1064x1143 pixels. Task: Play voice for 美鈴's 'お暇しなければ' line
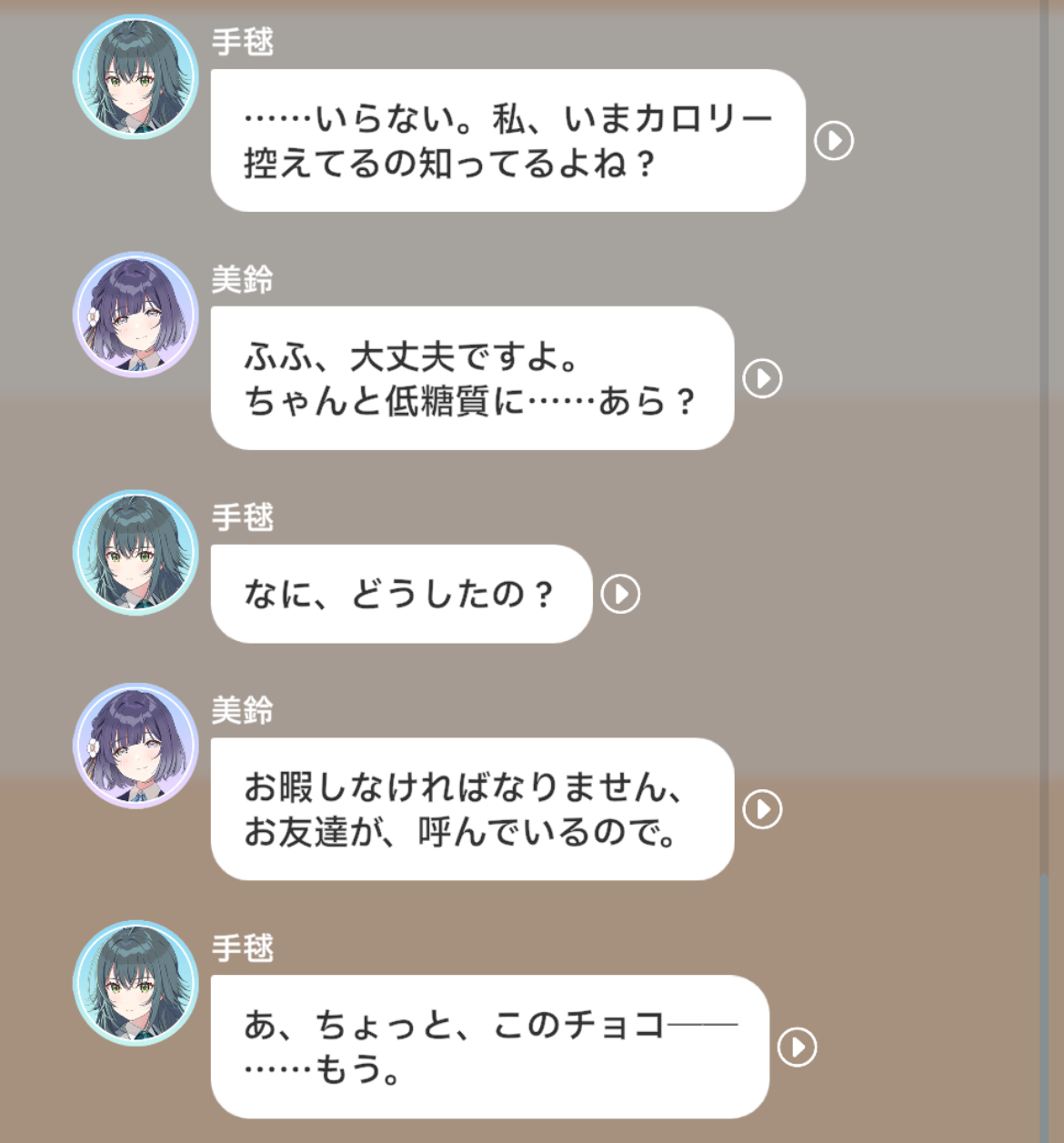pos(762,809)
